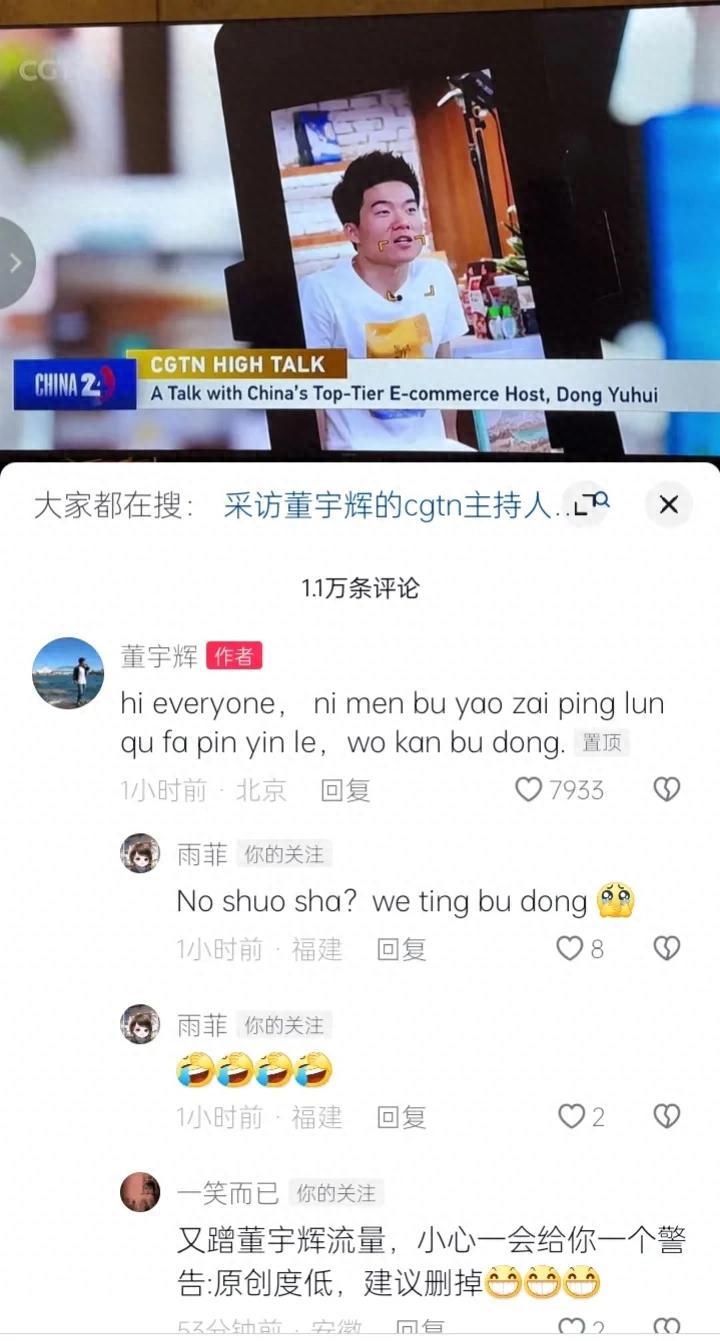This screenshot has width=720, height=1341.
Task: Close the comments panel
Action: coord(669,505)
